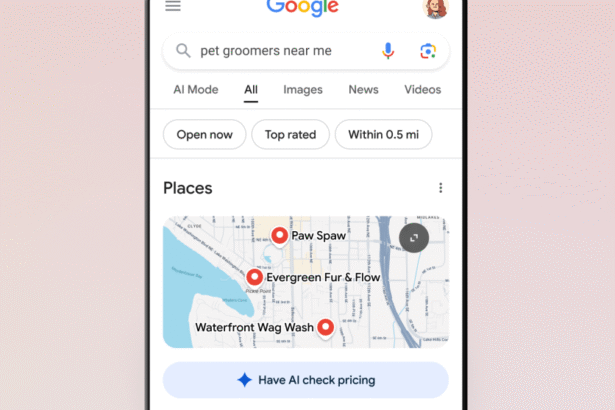This screenshot has height=410, width=615.
Task: Tap Have AI check pricing
Action: coord(305,380)
